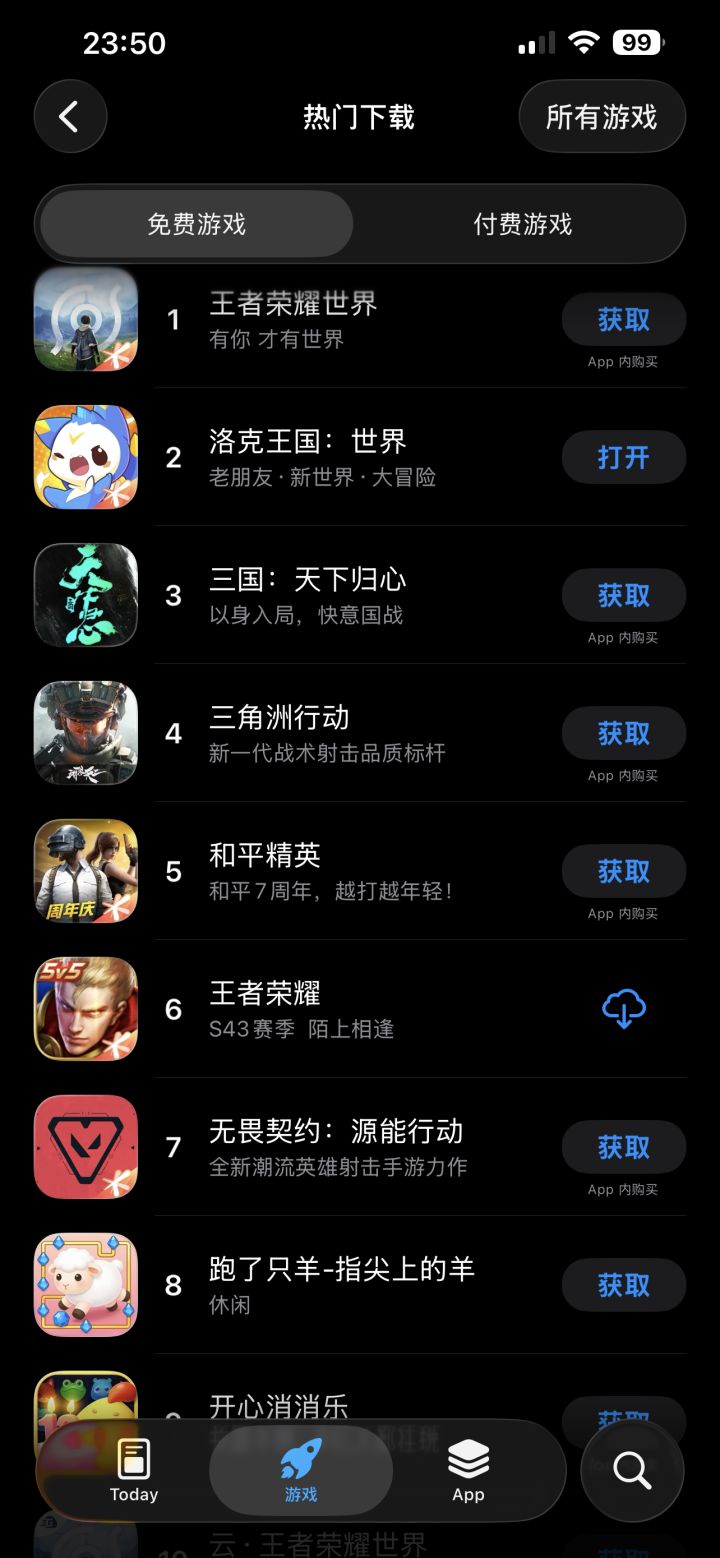Screen dimensions: 720x1558
Task: Tap the 和平精英 anniversary app icon
Action: click(x=85, y=871)
